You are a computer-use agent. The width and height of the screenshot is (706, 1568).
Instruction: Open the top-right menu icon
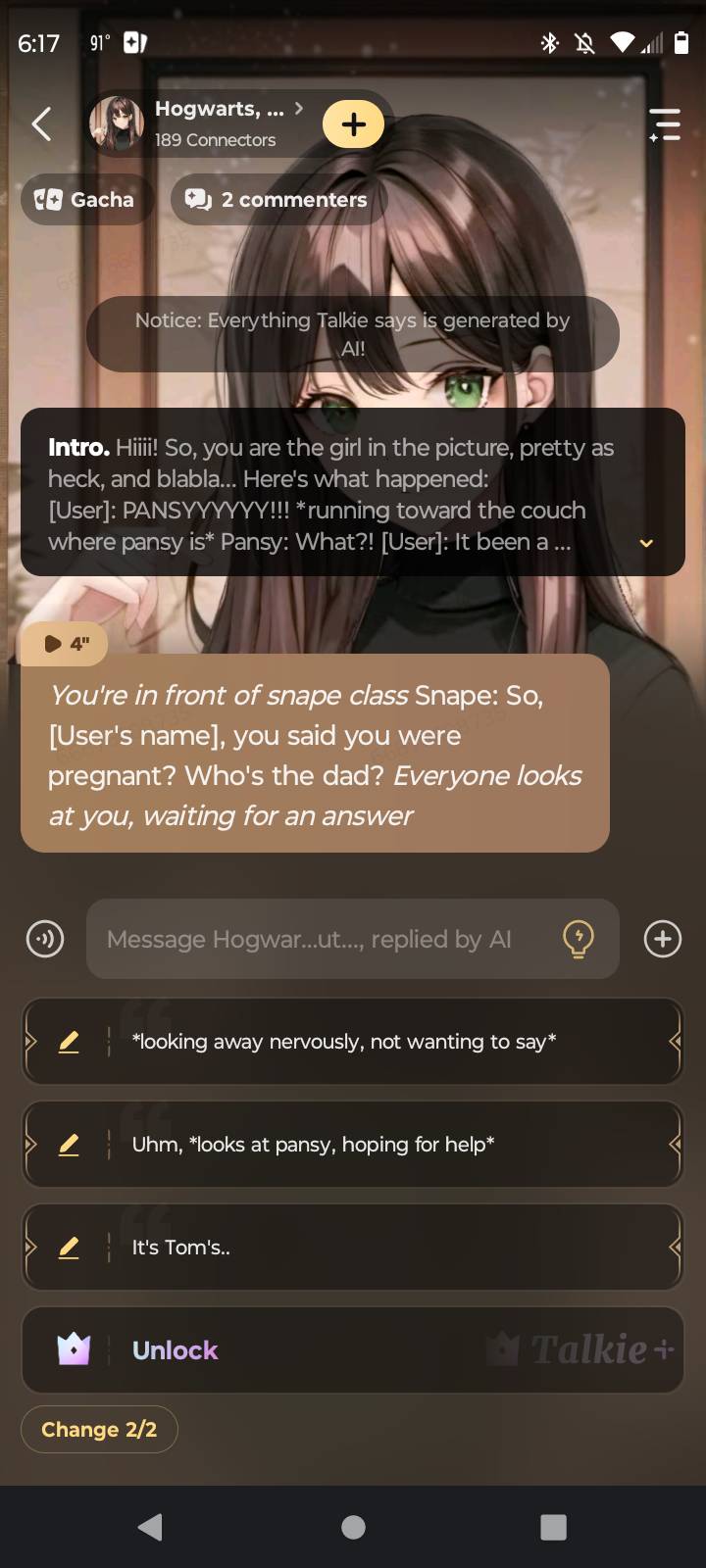point(665,124)
